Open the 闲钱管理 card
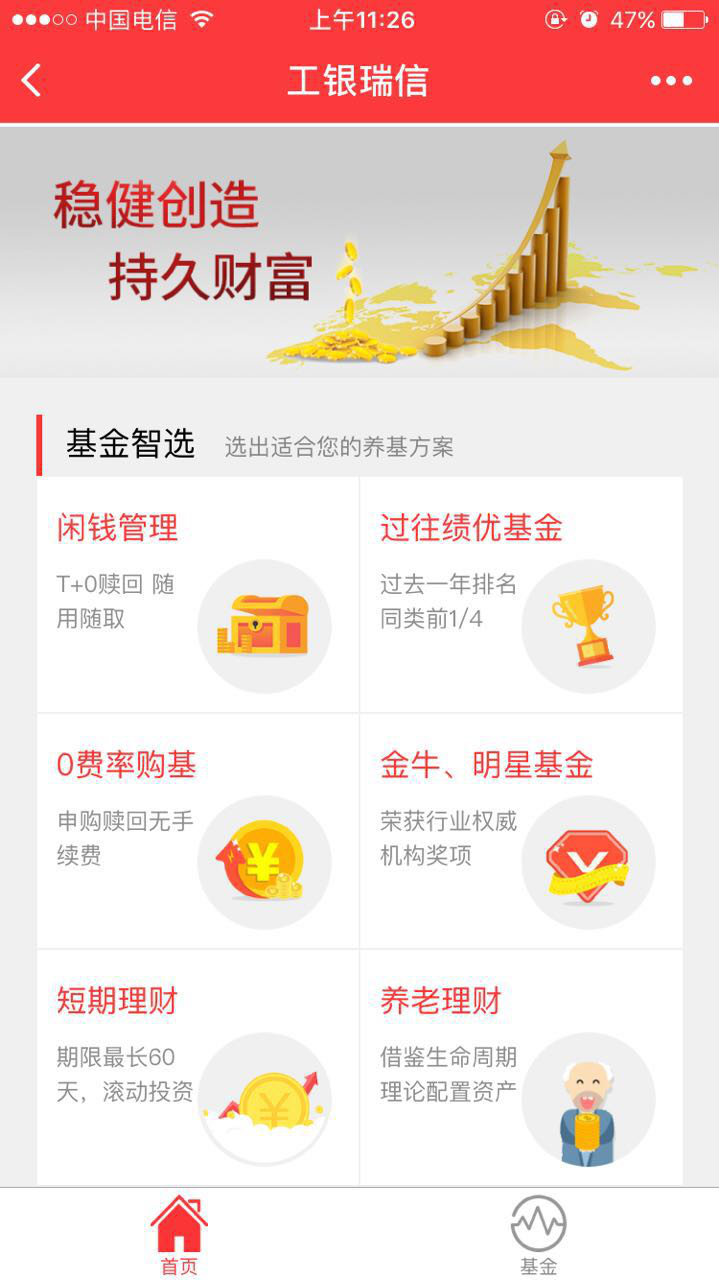Image resolution: width=719 pixels, height=1280 pixels. coord(198,595)
